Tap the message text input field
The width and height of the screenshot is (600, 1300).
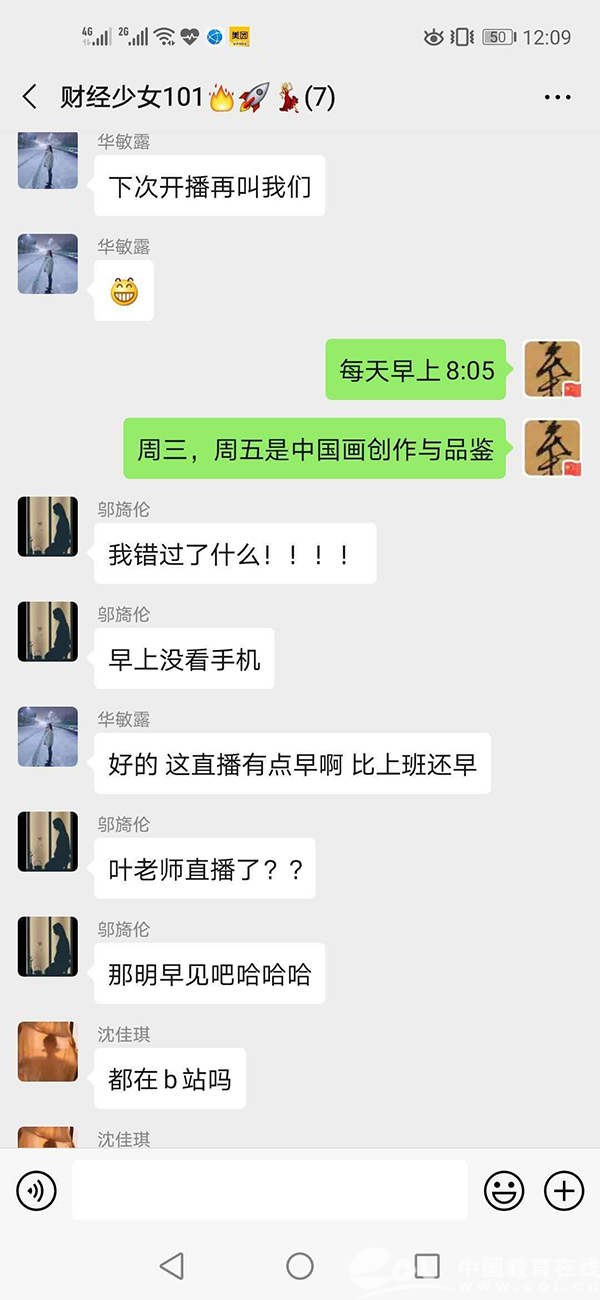pos(270,1190)
